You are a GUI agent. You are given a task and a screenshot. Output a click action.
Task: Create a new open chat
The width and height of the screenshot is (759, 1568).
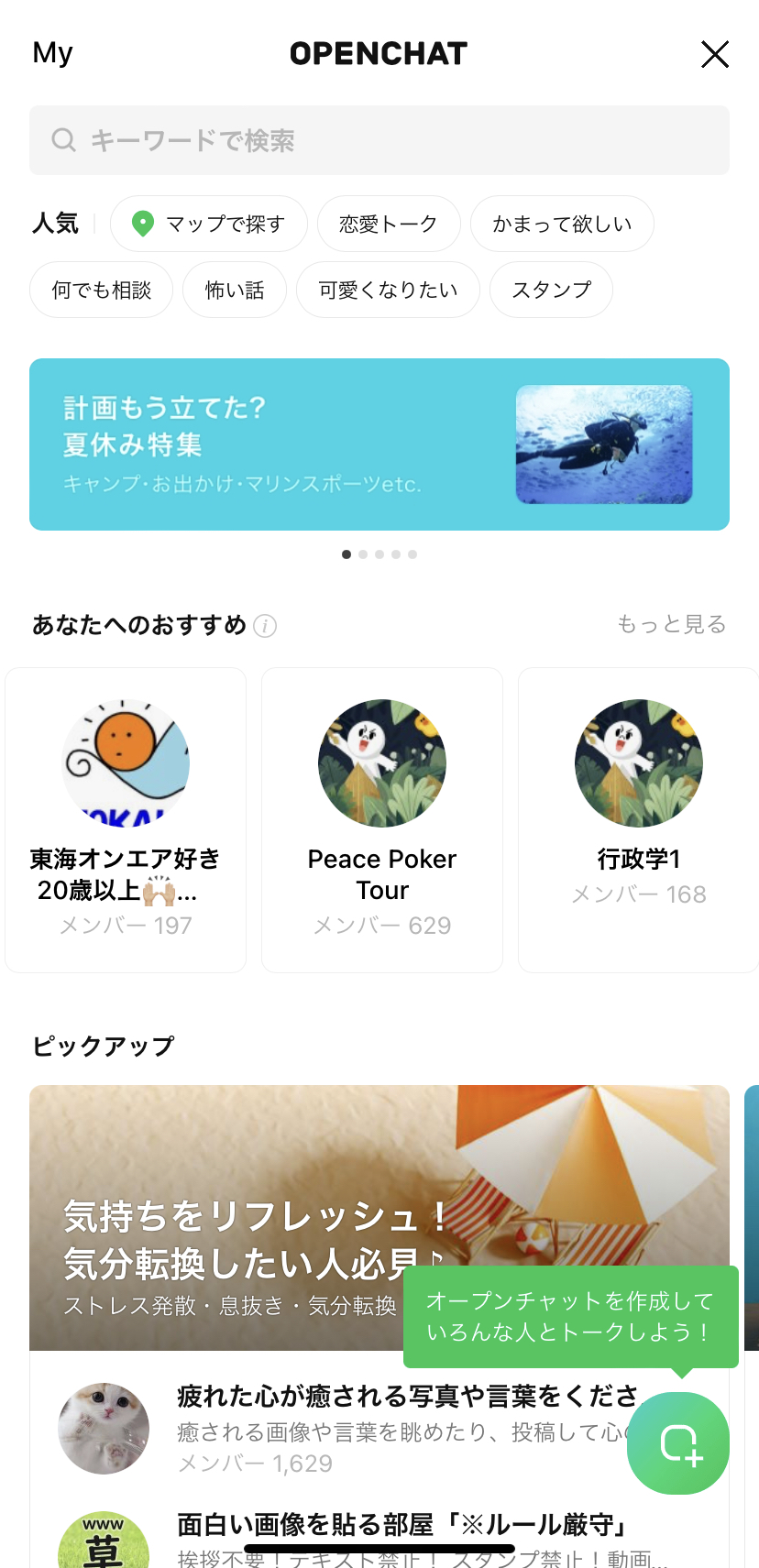click(678, 1443)
